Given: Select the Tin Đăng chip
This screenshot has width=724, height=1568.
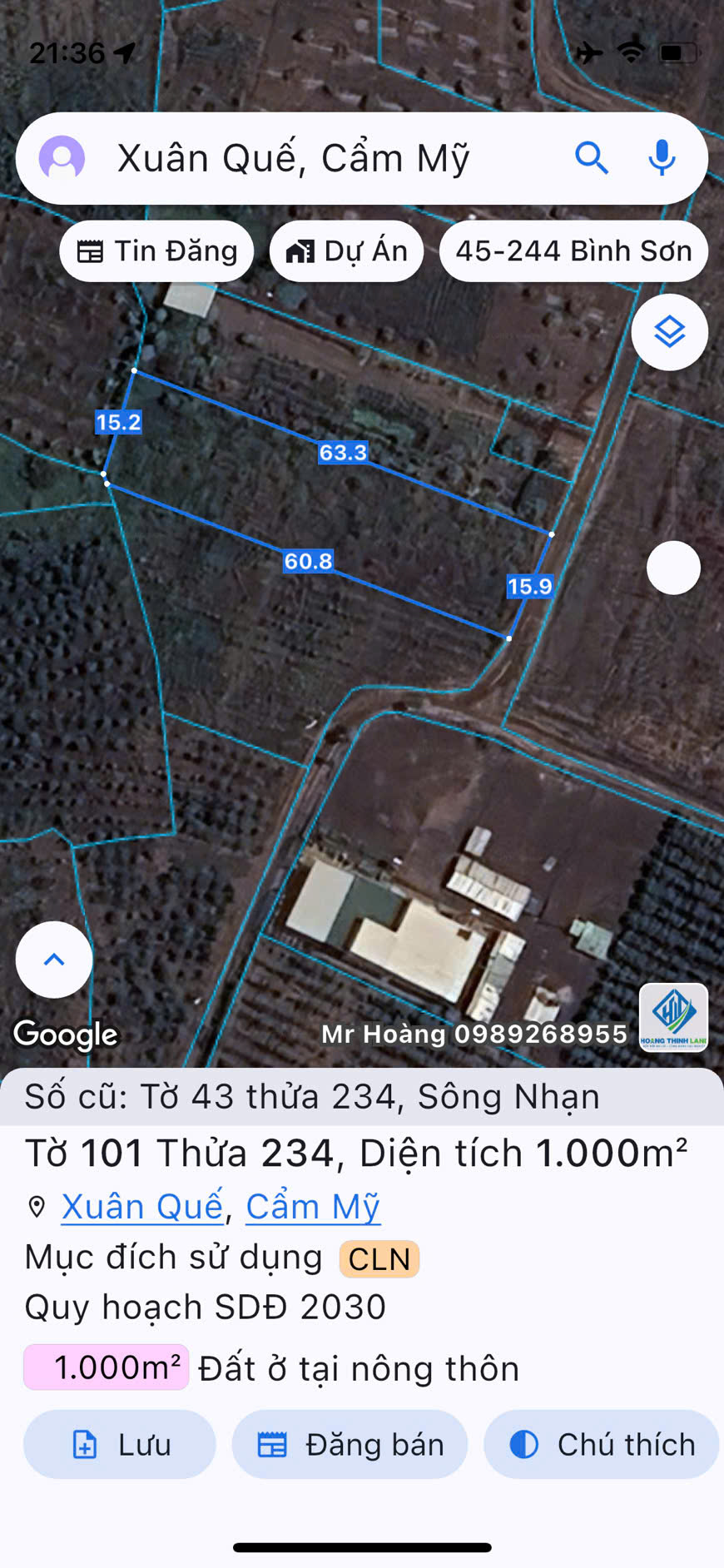Looking at the screenshot, I should (x=157, y=251).
